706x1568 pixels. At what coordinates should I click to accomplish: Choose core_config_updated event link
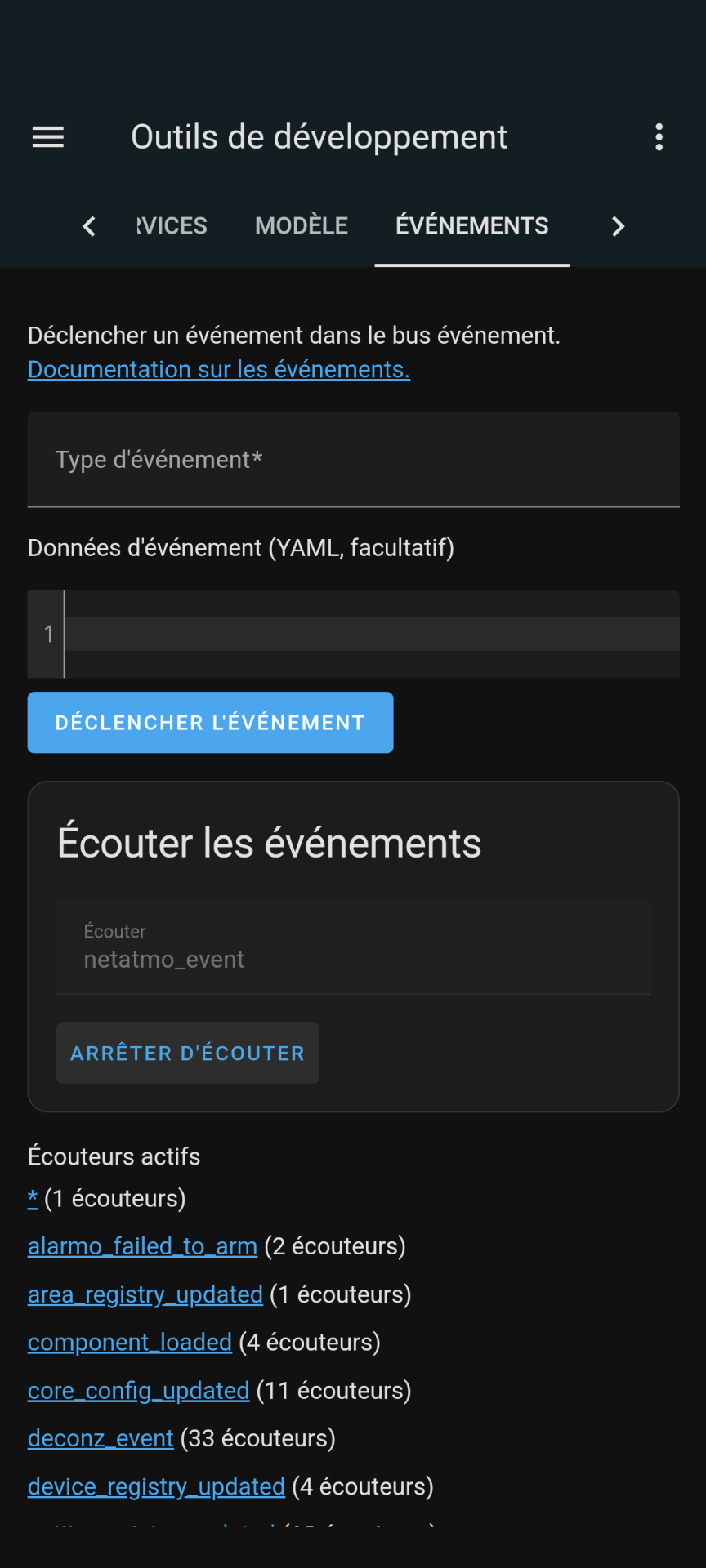[x=138, y=1390]
